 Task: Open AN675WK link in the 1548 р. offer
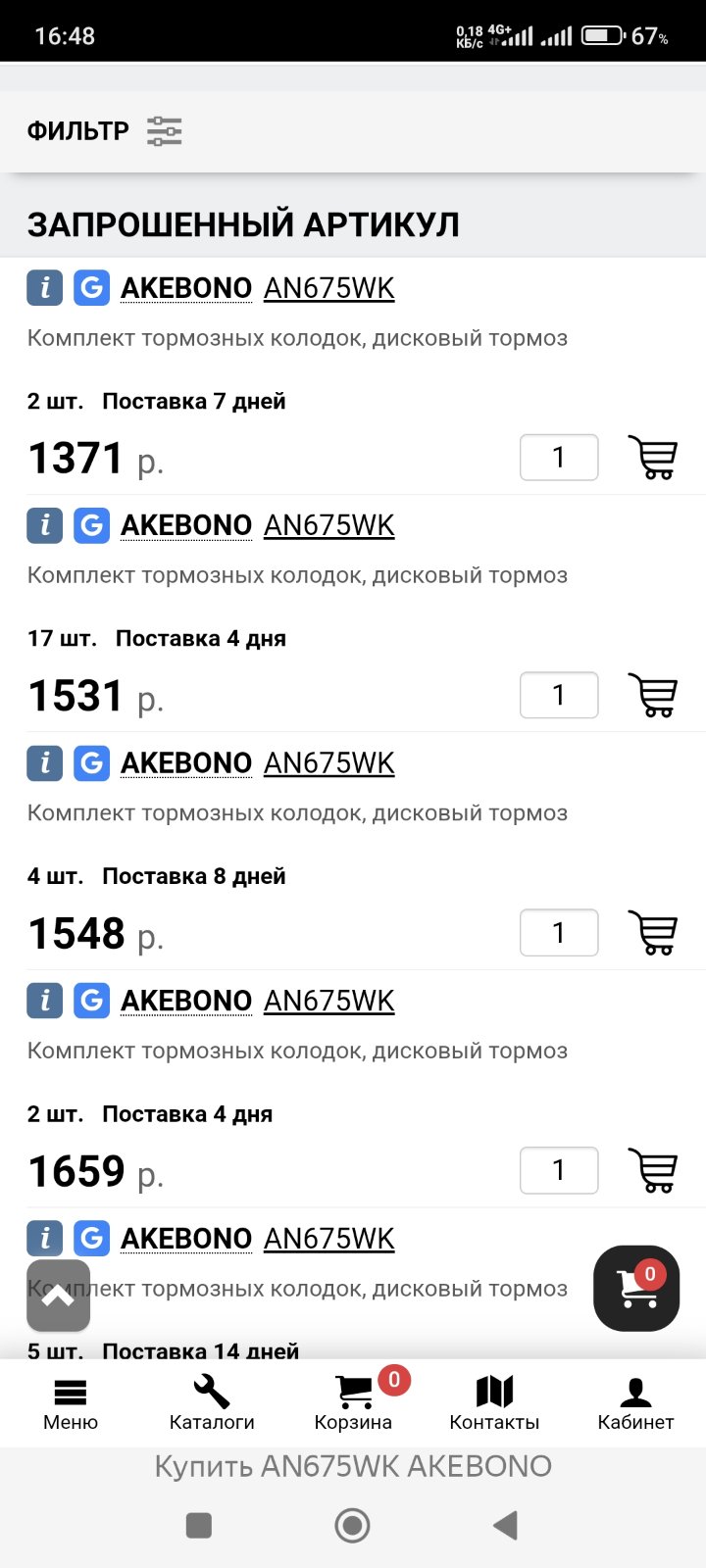point(329,763)
